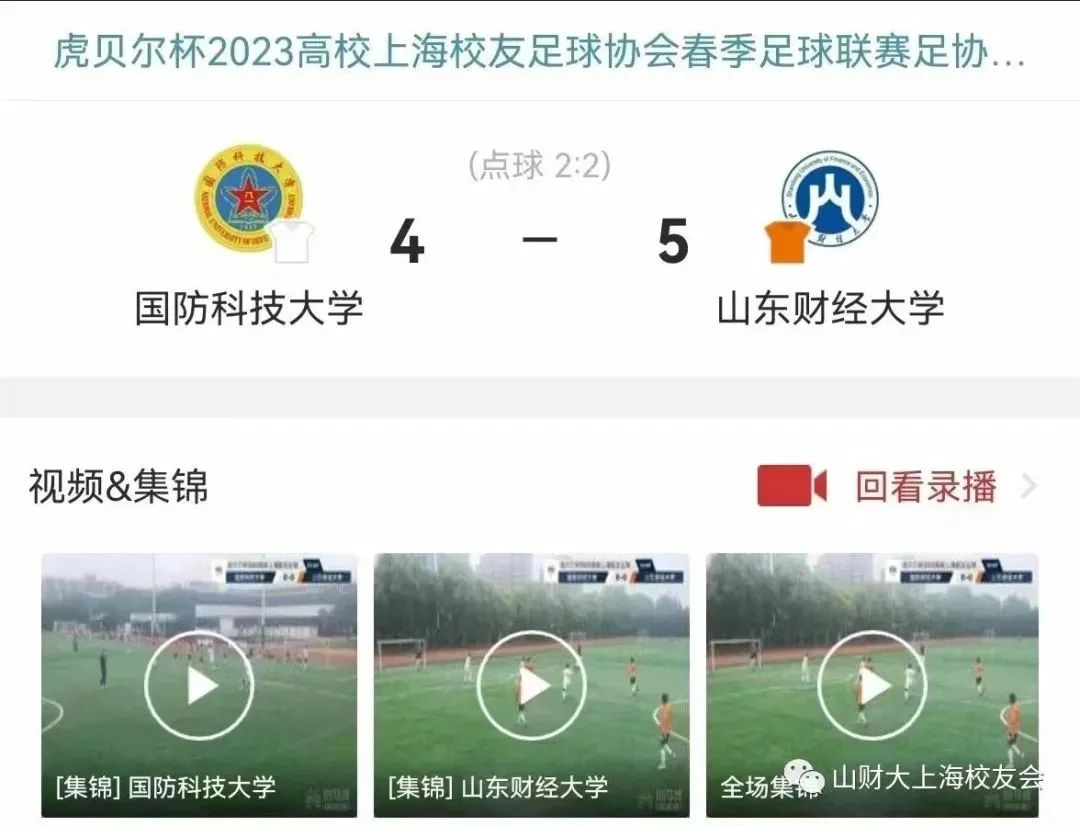Image resolution: width=1080 pixels, height=826 pixels.
Task: Play the 全场集锦 full match highlights
Action: coord(872,686)
